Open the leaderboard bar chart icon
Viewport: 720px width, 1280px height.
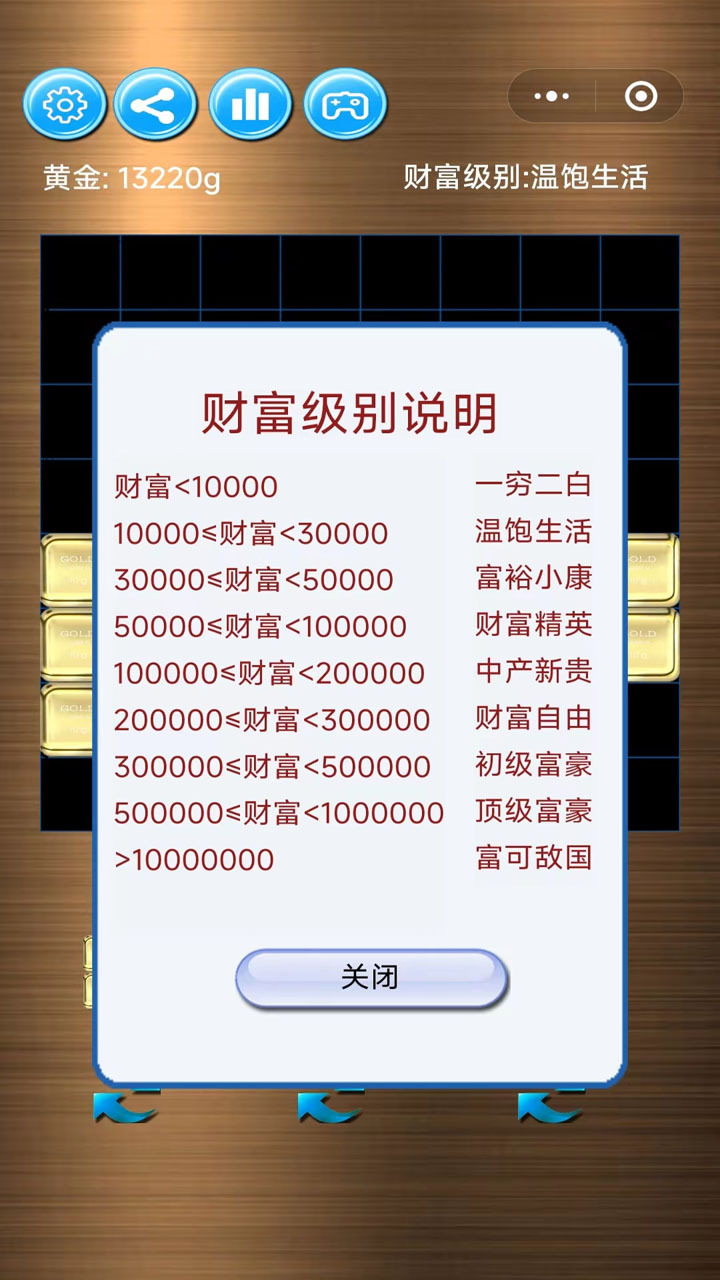250,104
